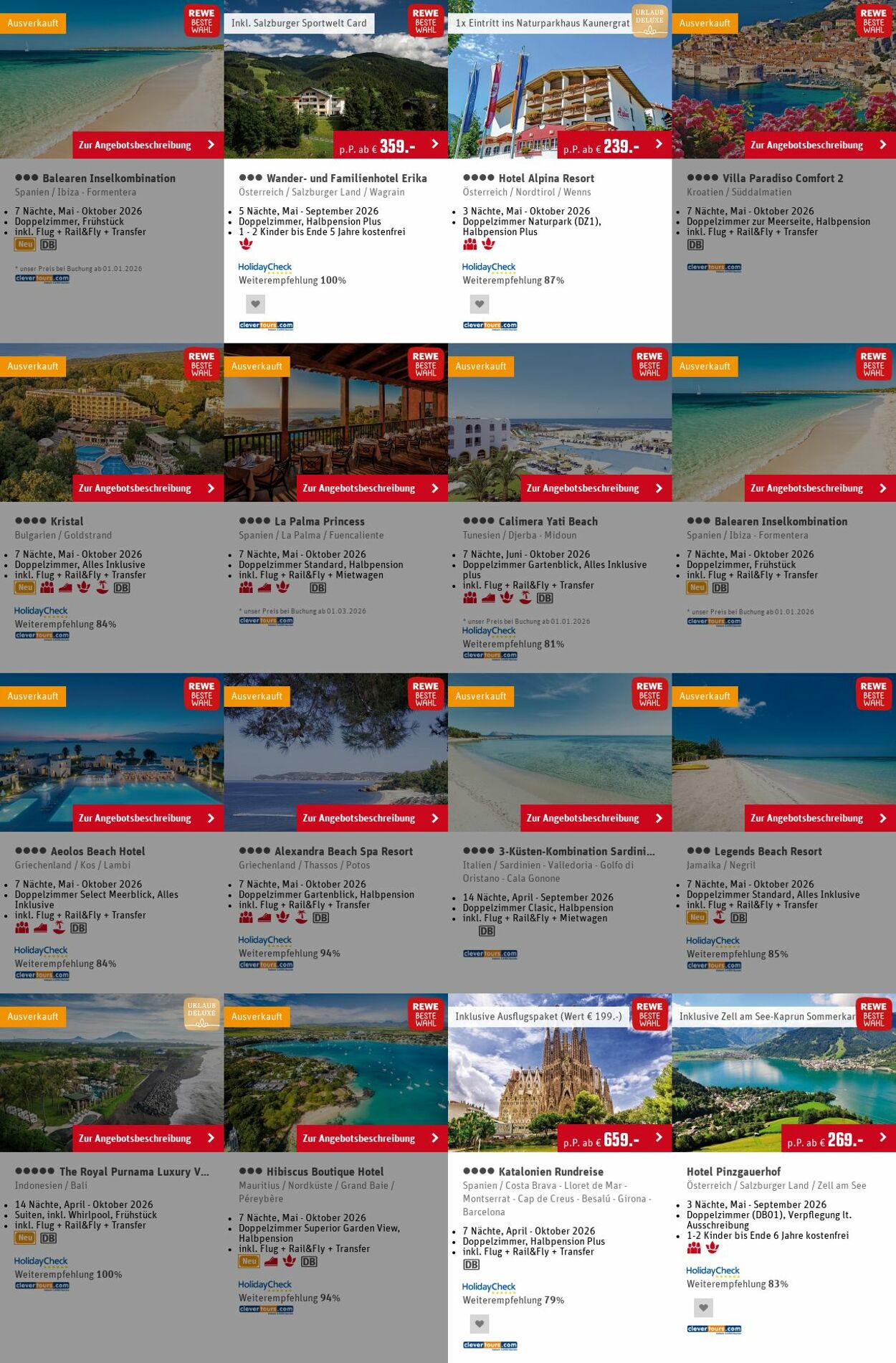Open the 359 euro offer for Hotel Erika
The image size is (896, 1363).
[x=390, y=146]
